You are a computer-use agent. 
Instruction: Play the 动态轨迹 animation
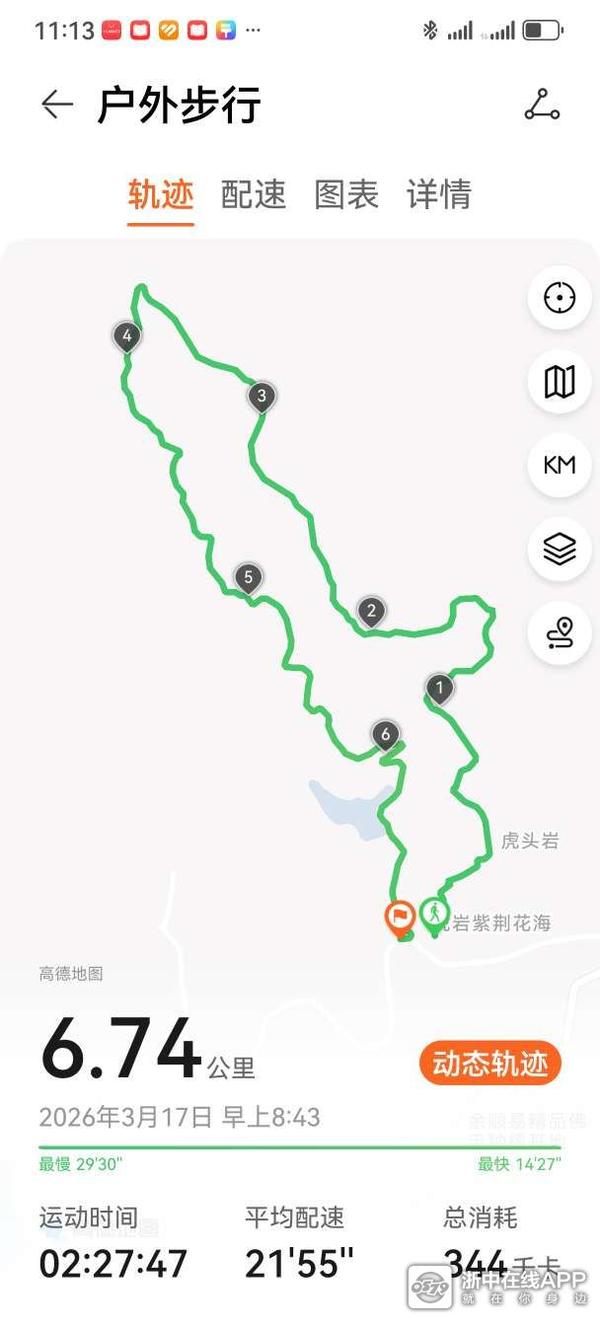490,1064
